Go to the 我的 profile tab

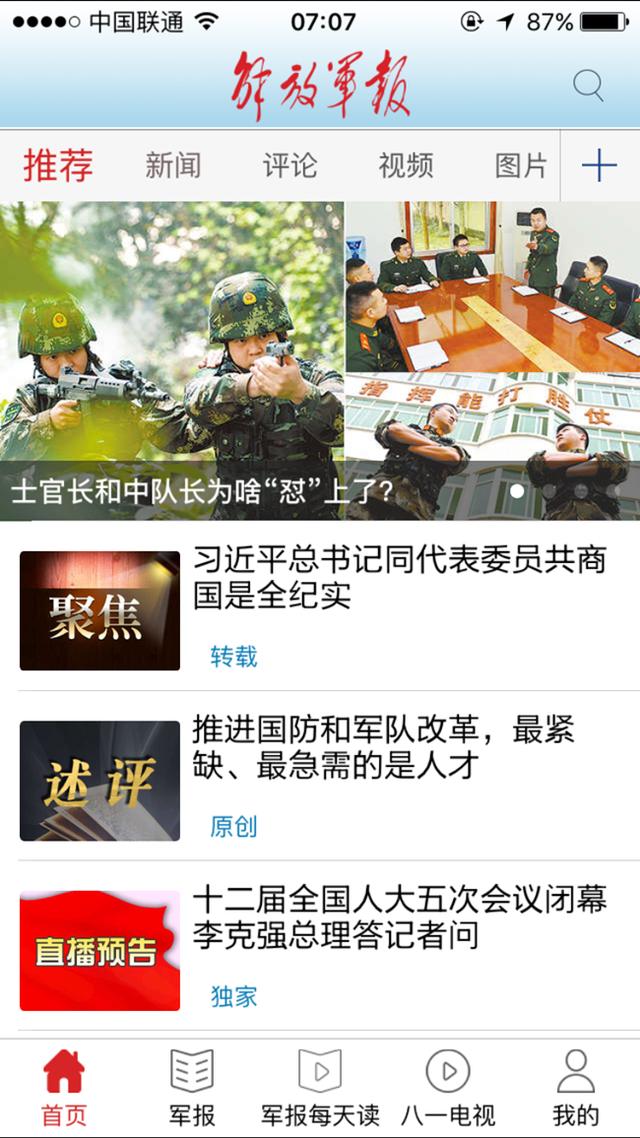(576, 1088)
